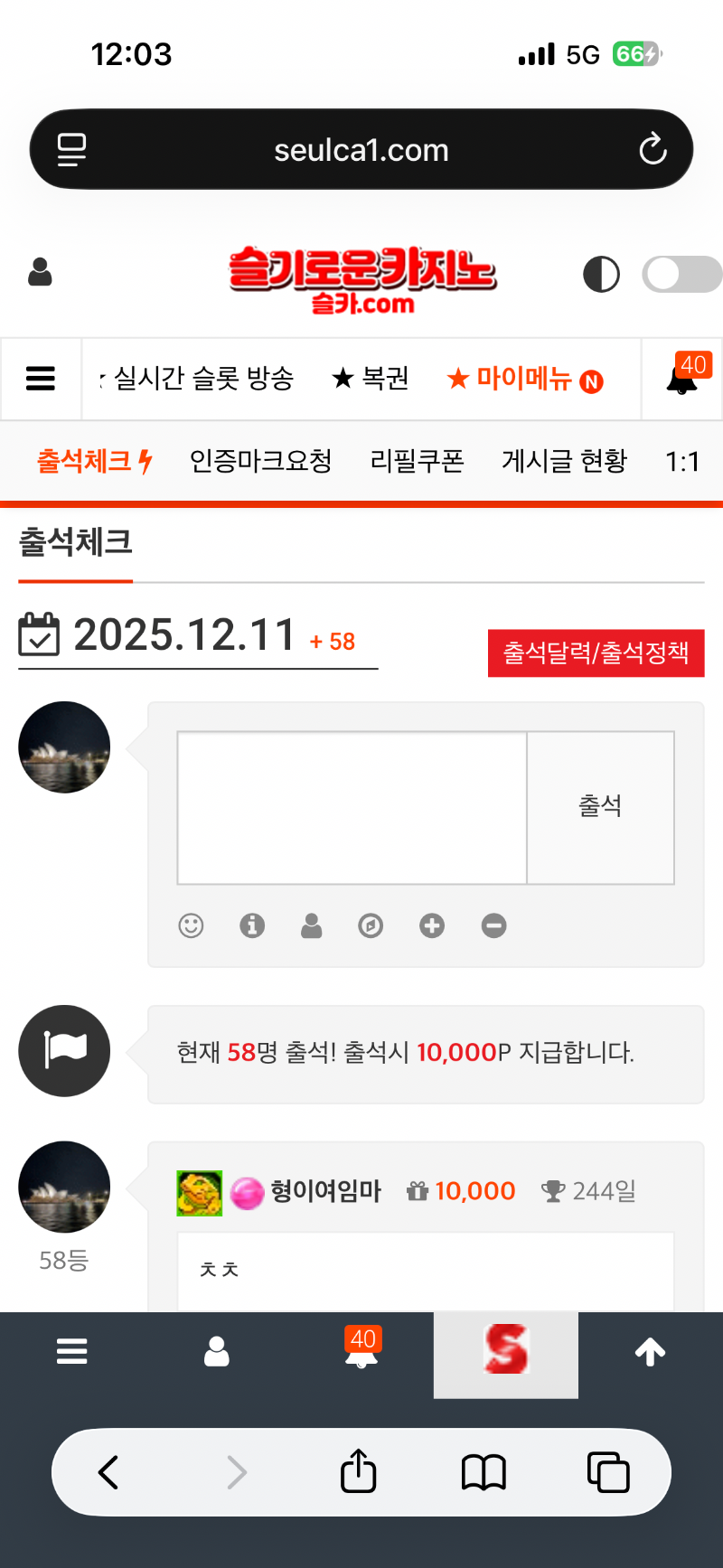Viewport: 723px width, 1568px height.
Task: Click the plus icon to enlarge comment area
Action: pos(431,925)
